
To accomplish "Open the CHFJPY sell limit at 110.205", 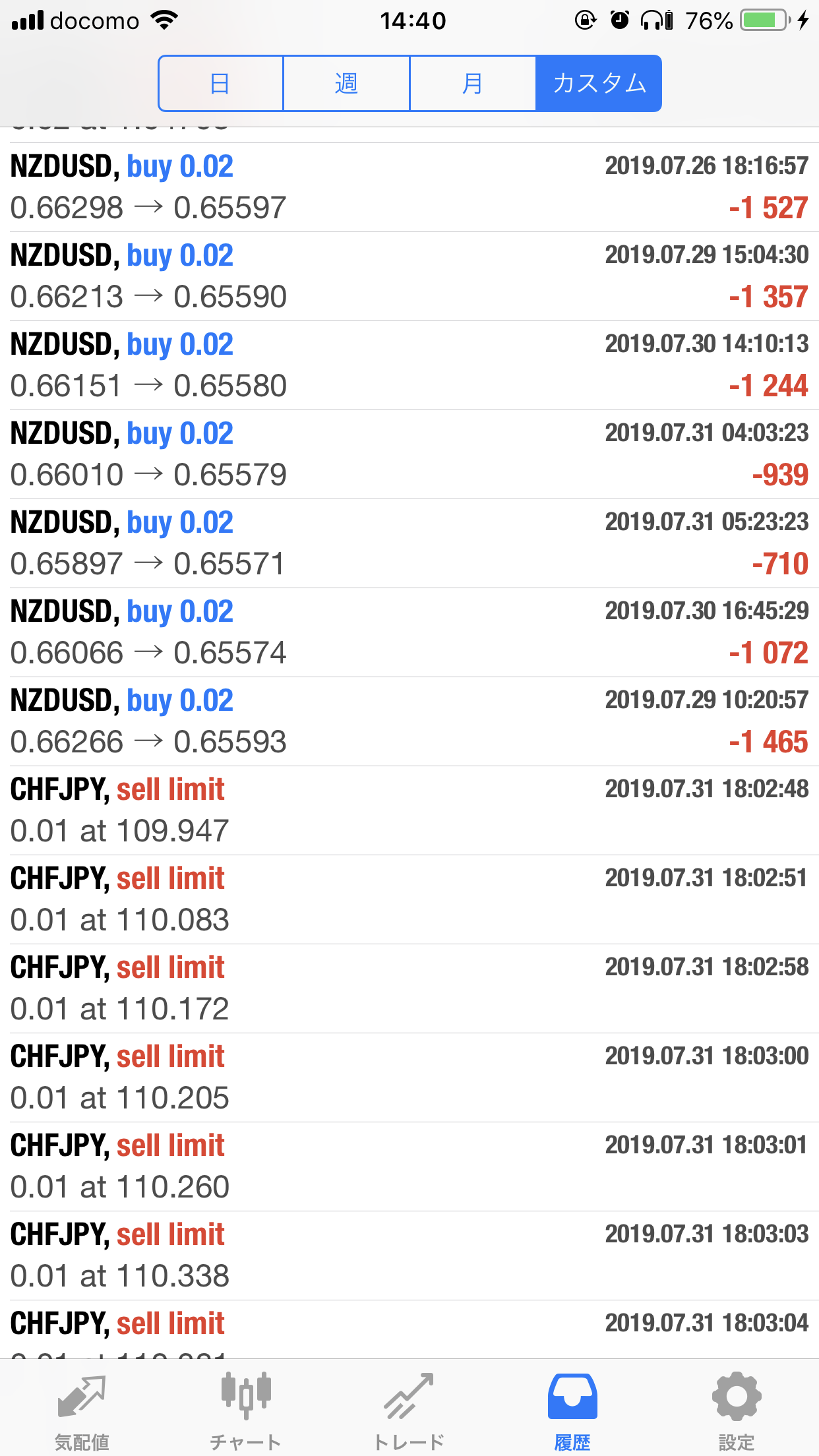I will coord(409,1077).
